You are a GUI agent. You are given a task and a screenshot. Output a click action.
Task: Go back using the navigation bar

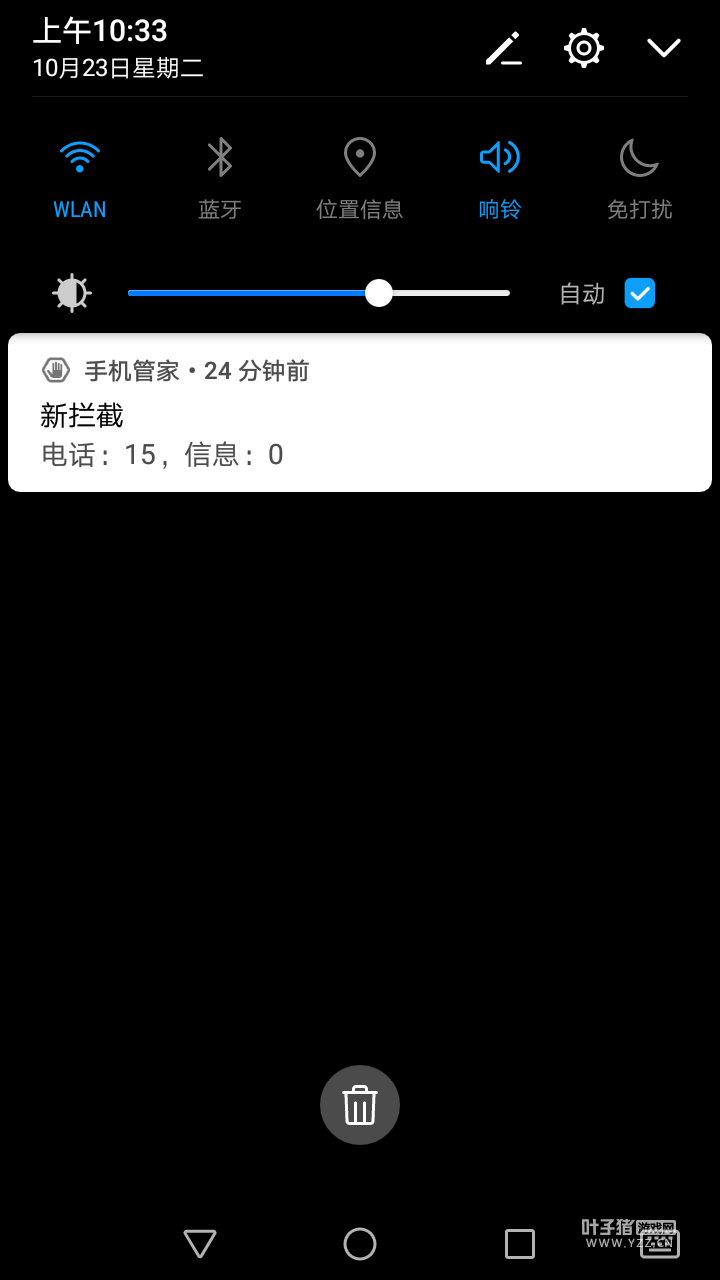[200, 1244]
